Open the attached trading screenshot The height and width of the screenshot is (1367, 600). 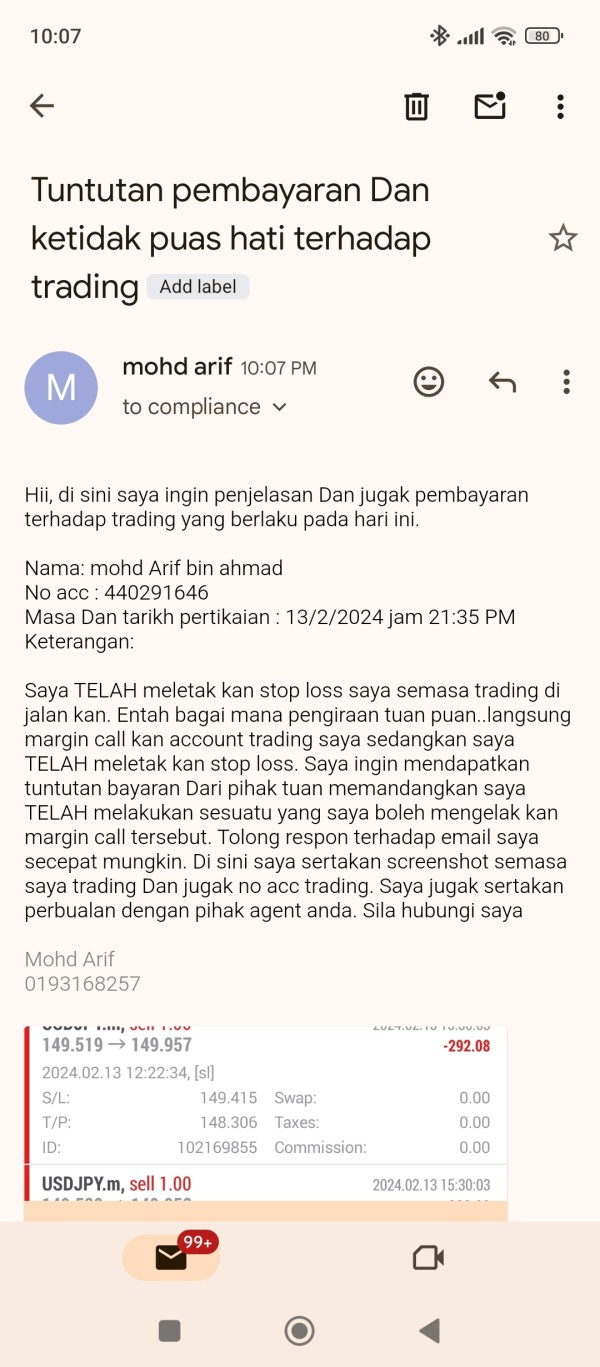(x=266, y=1120)
